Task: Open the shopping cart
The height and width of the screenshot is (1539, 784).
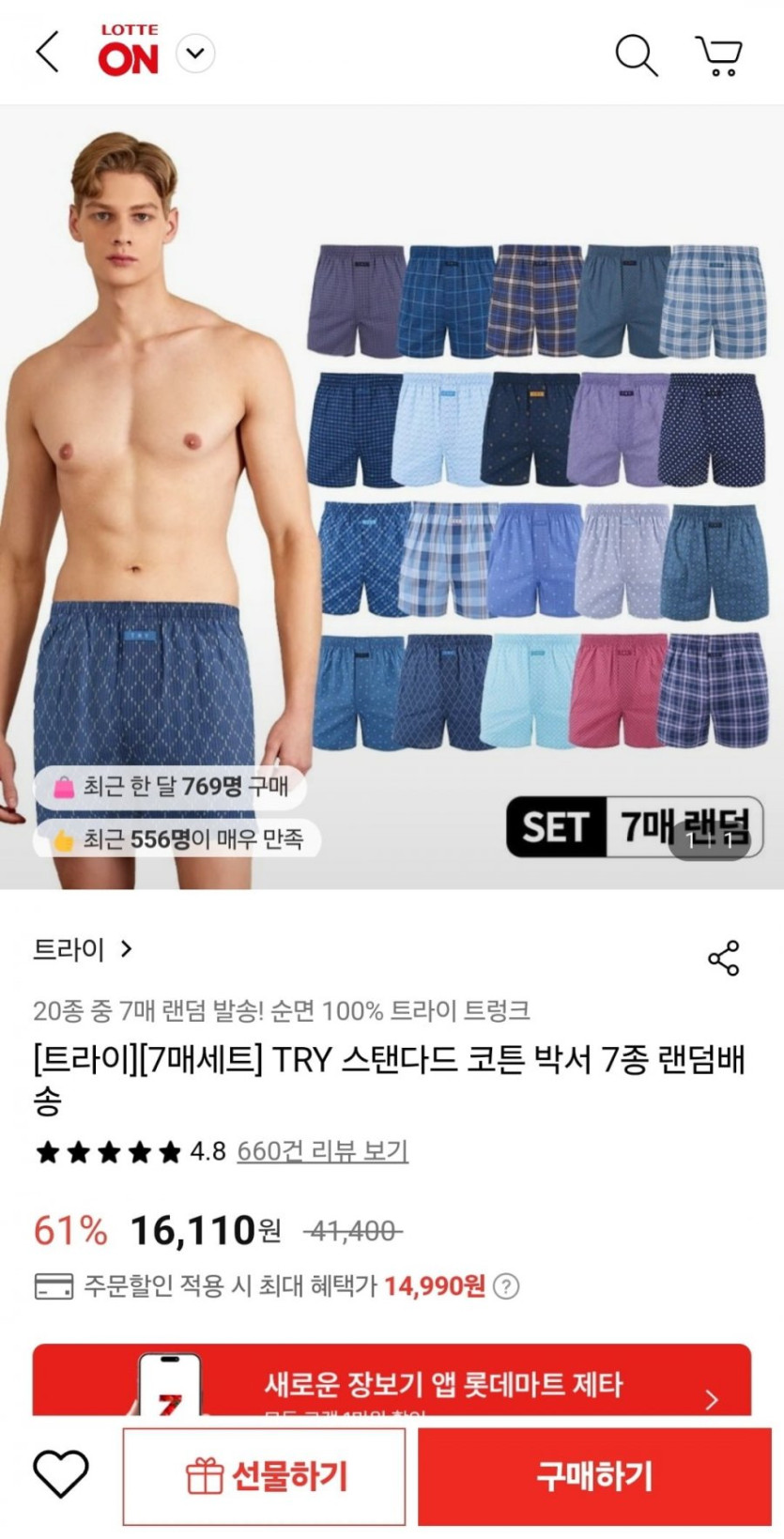Action: pyautogui.click(x=719, y=55)
